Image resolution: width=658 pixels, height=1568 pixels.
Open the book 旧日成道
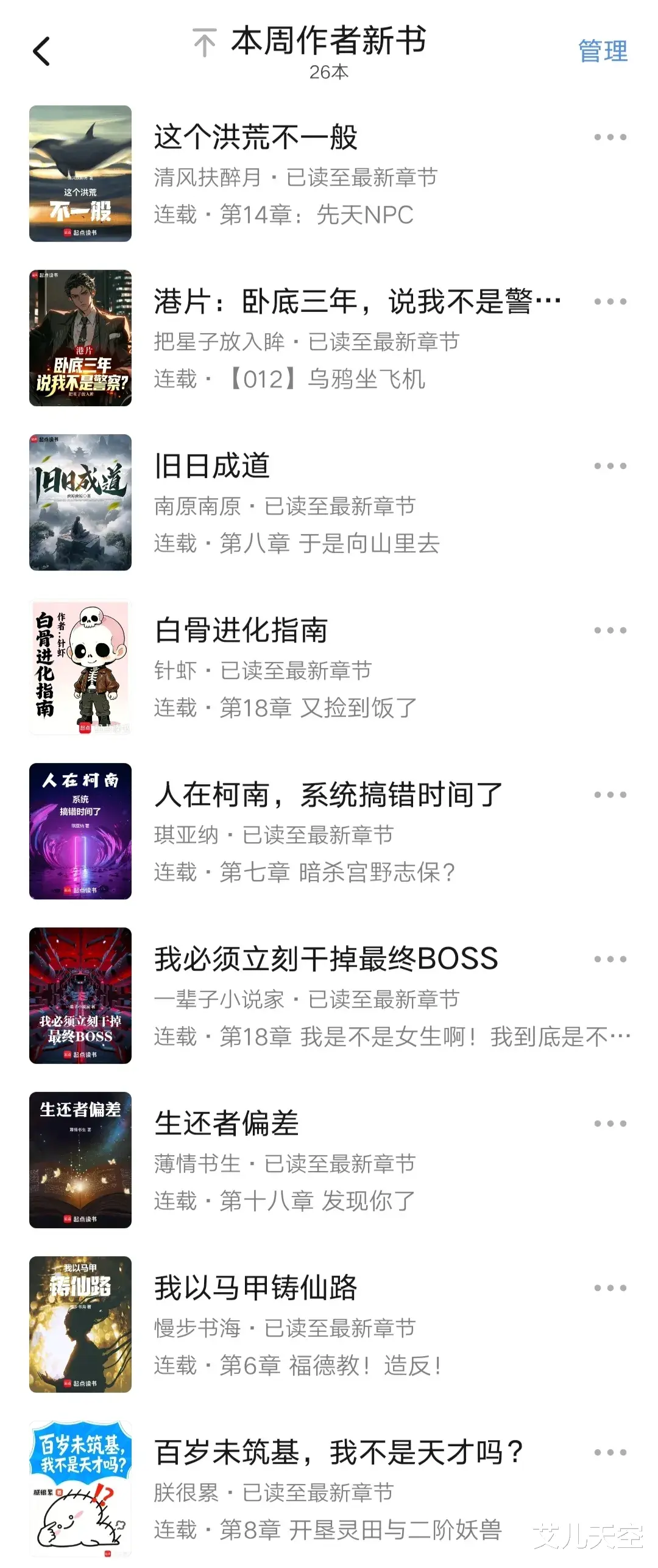(x=211, y=466)
